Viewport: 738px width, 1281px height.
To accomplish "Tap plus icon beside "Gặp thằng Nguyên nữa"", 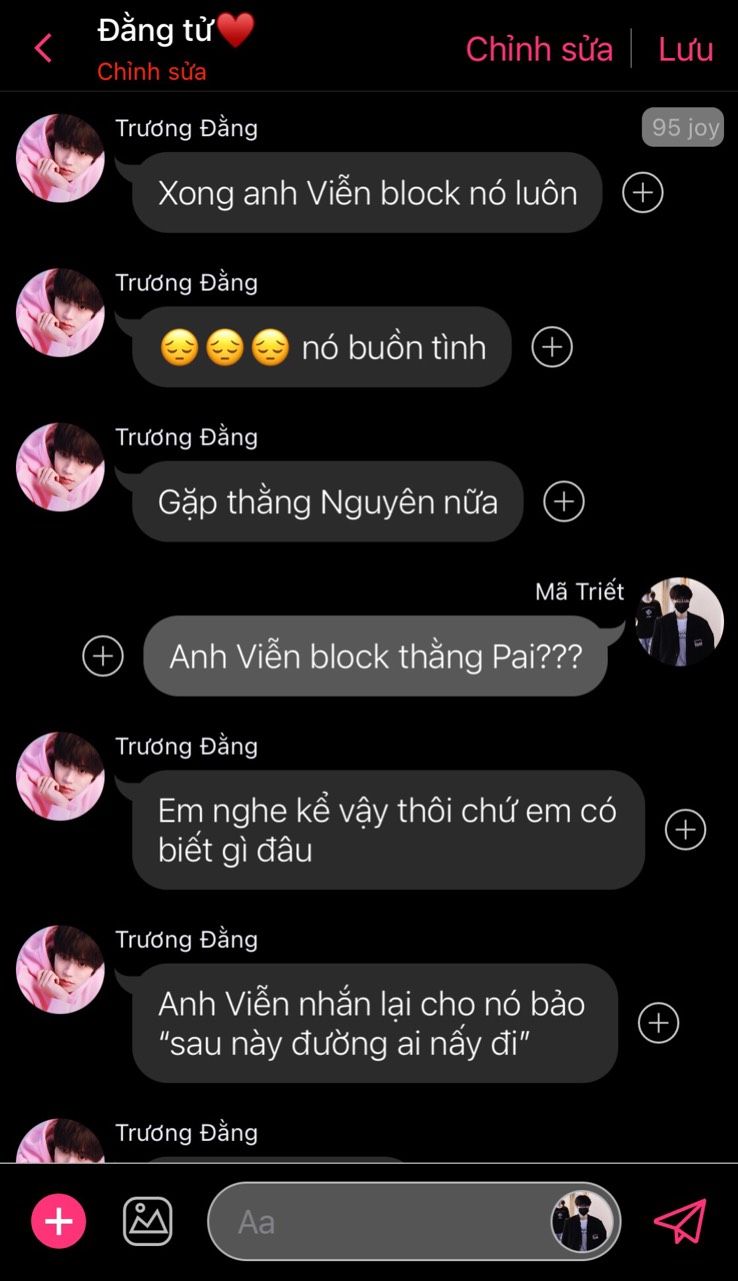I will click(x=564, y=501).
